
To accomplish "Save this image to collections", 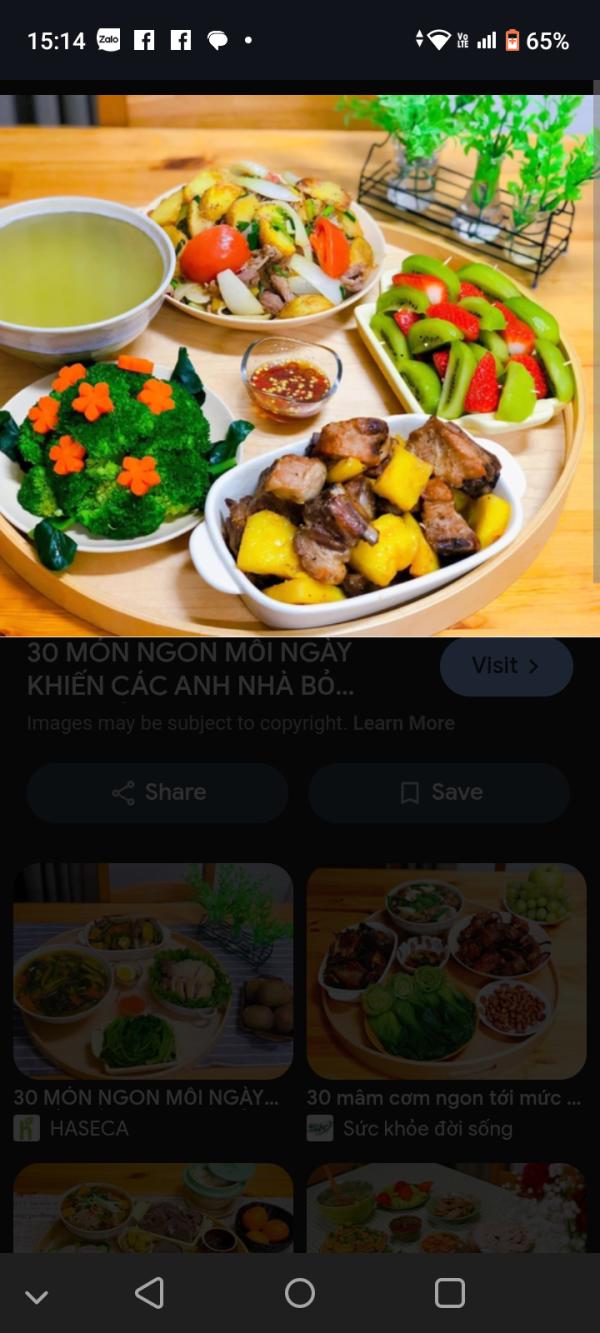I will point(439,793).
